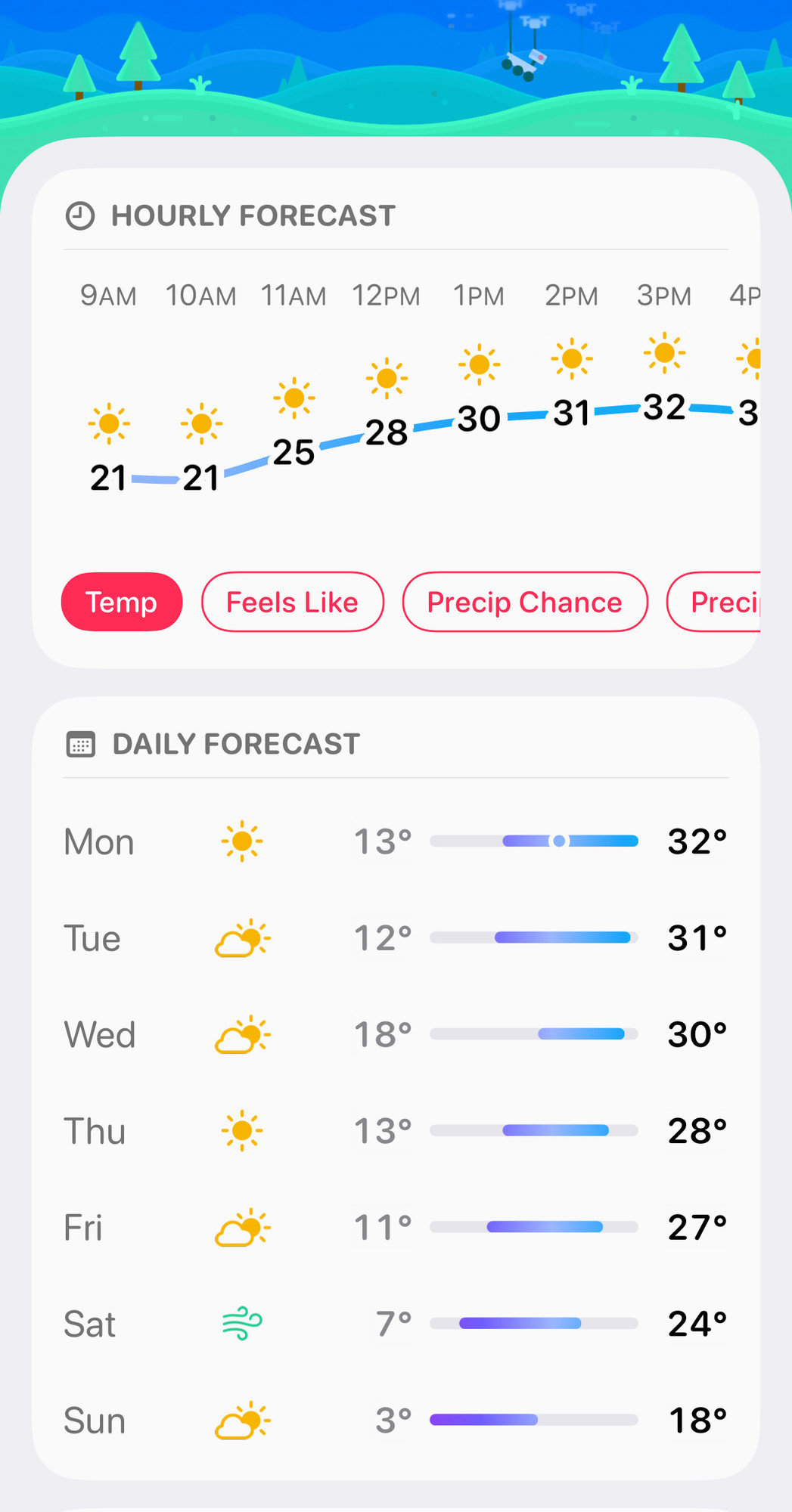Show the Precip Chance view
792x1512 pixels.
click(524, 603)
